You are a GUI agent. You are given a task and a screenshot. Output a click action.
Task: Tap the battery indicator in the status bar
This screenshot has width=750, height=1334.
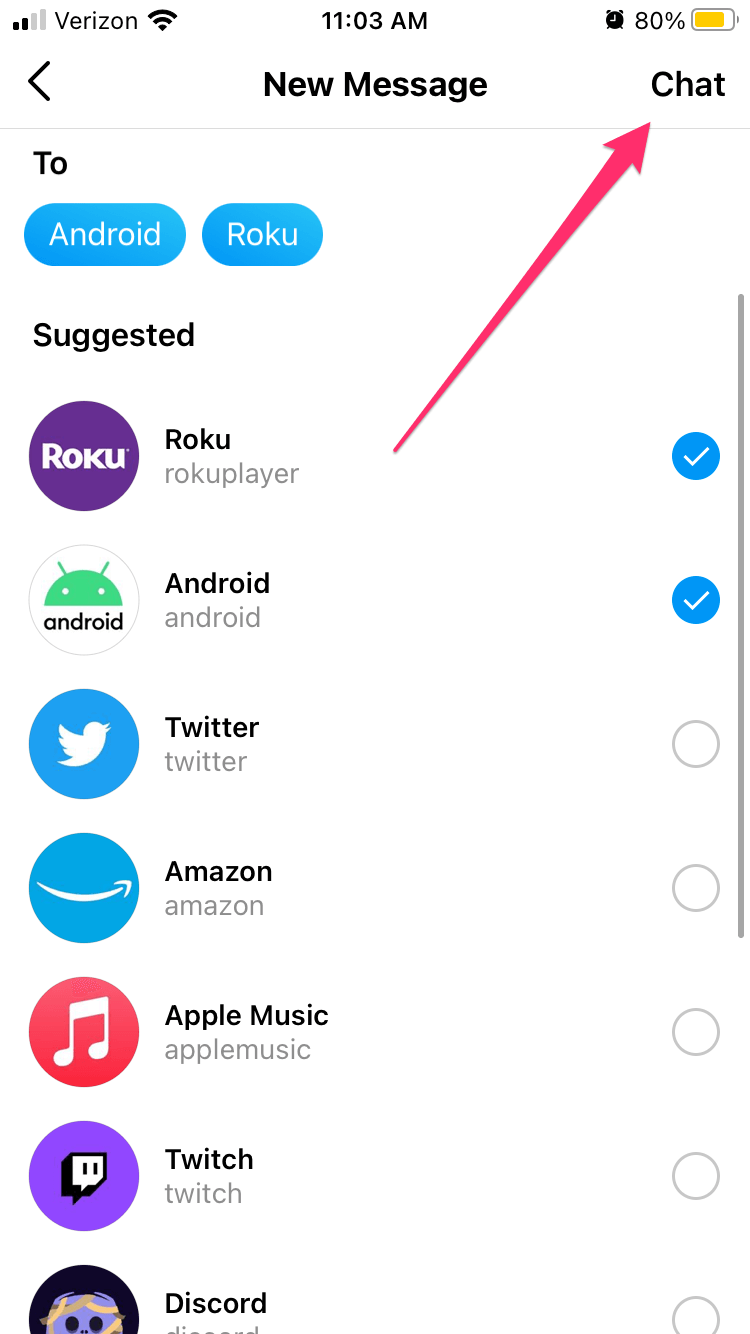[x=717, y=19]
